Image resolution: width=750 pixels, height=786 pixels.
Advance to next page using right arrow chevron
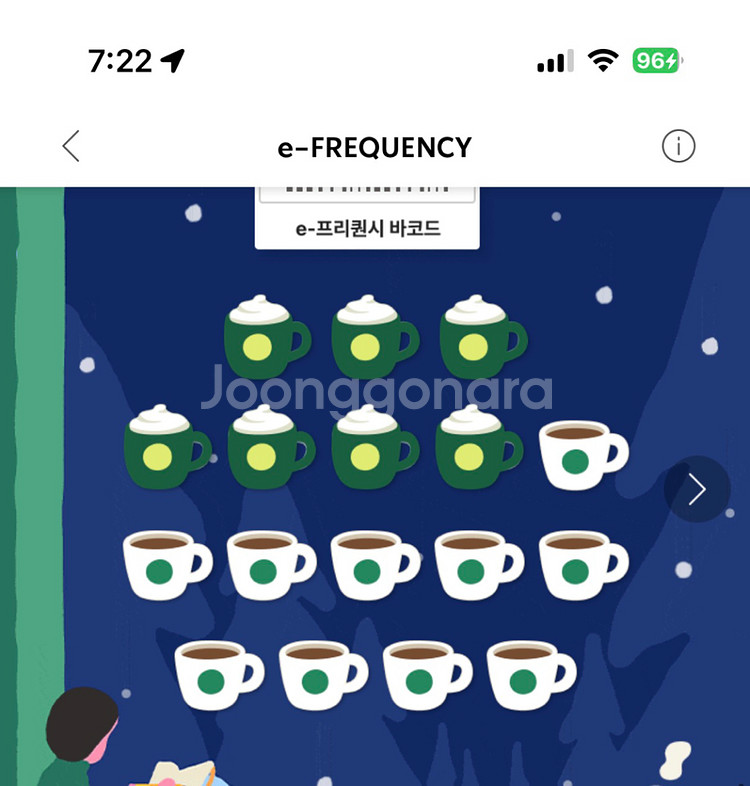pyautogui.click(x=699, y=491)
